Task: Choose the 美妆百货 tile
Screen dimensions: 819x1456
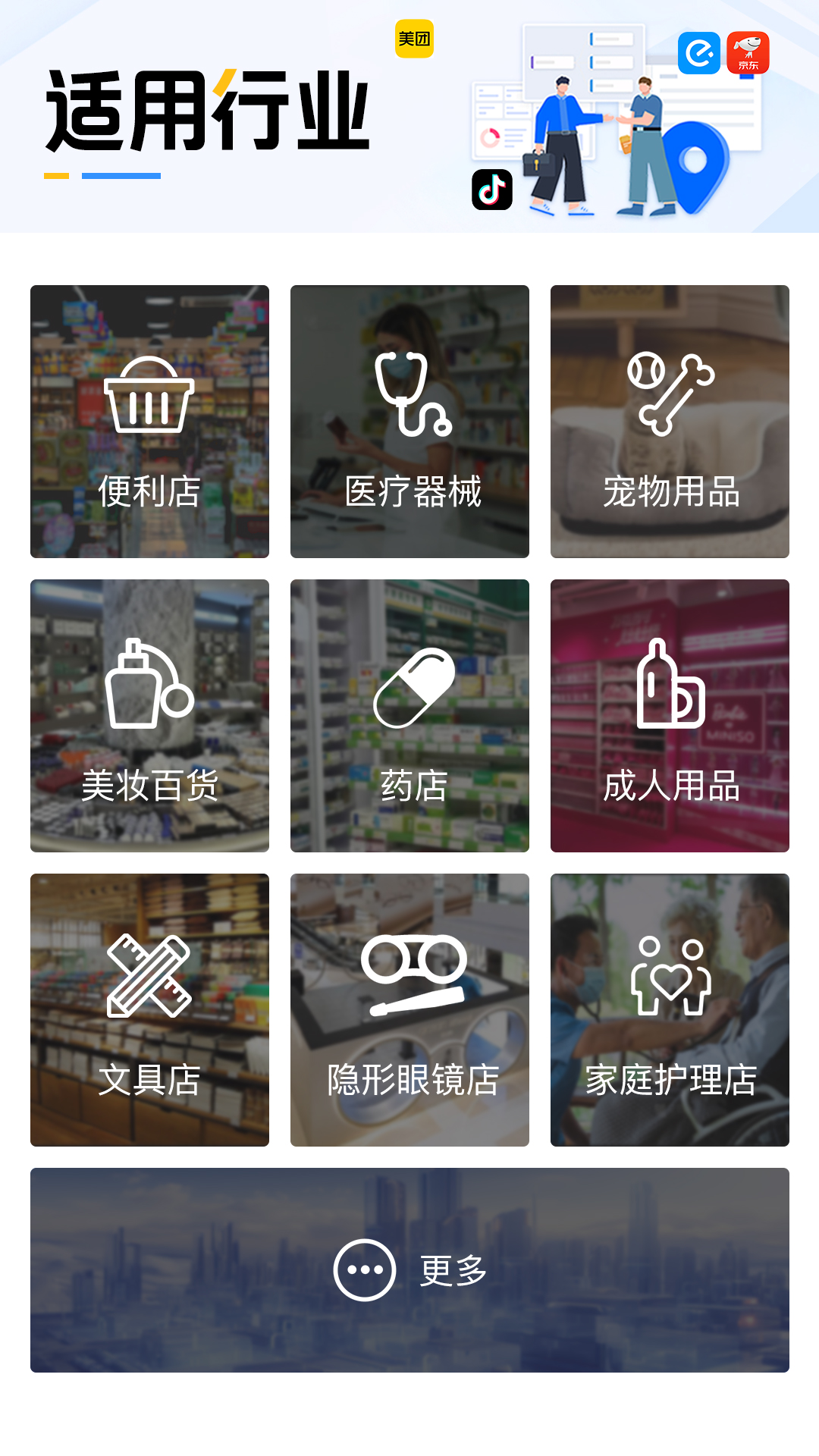Action: click(x=149, y=716)
